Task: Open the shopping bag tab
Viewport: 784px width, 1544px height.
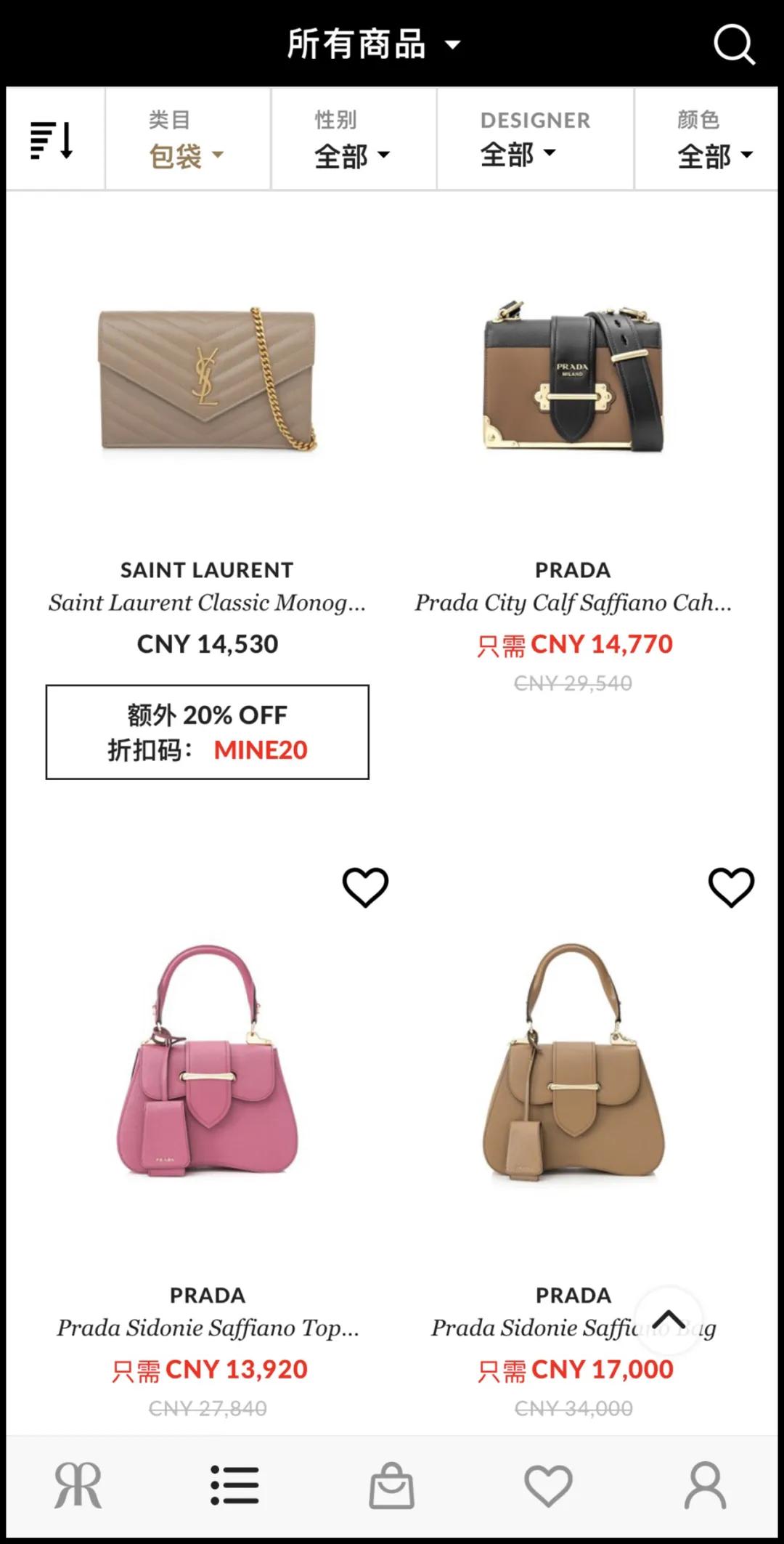Action: tap(391, 1485)
